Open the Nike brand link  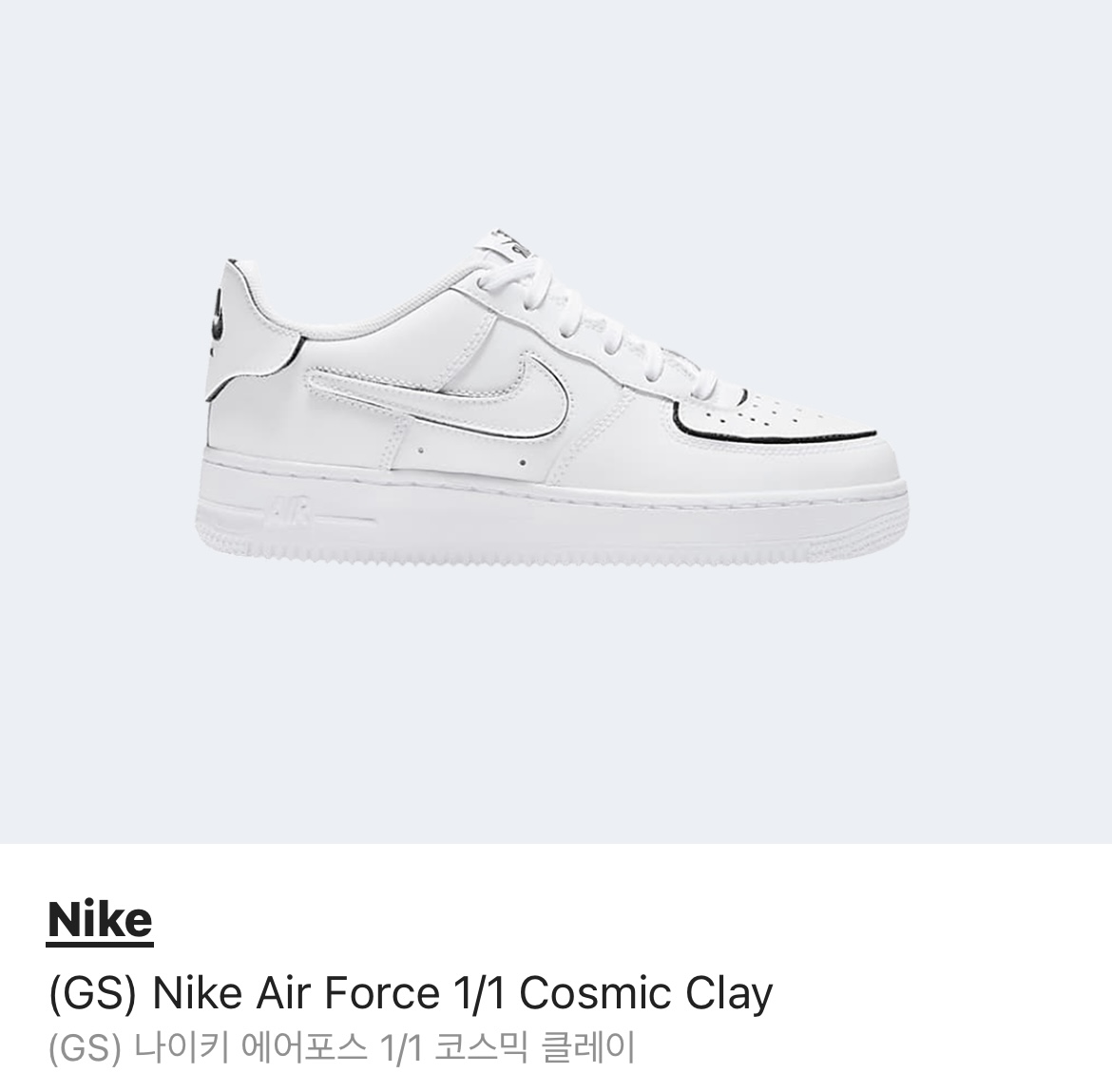click(x=100, y=920)
